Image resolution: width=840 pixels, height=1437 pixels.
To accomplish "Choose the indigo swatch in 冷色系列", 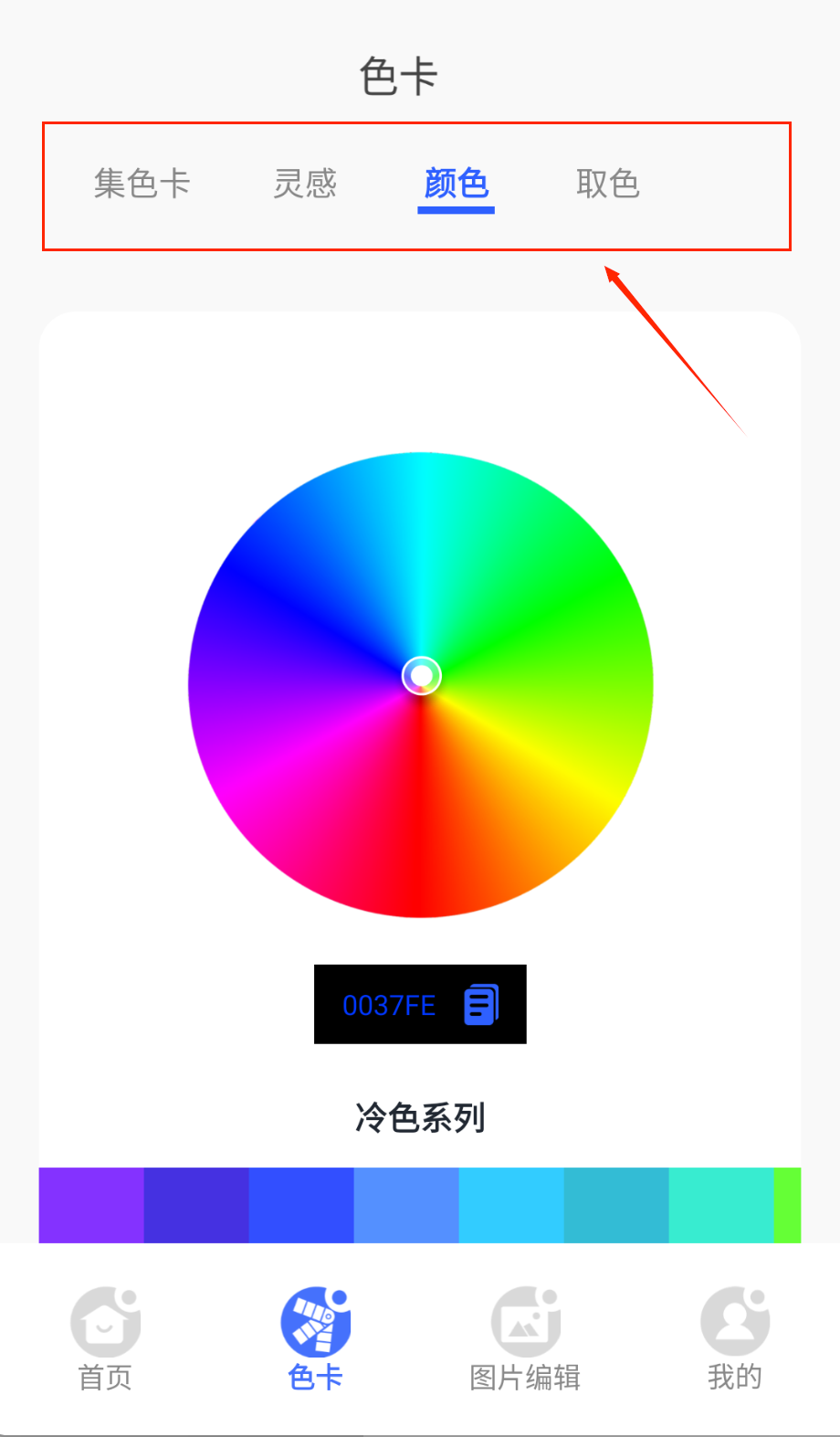I will 196,1205.
